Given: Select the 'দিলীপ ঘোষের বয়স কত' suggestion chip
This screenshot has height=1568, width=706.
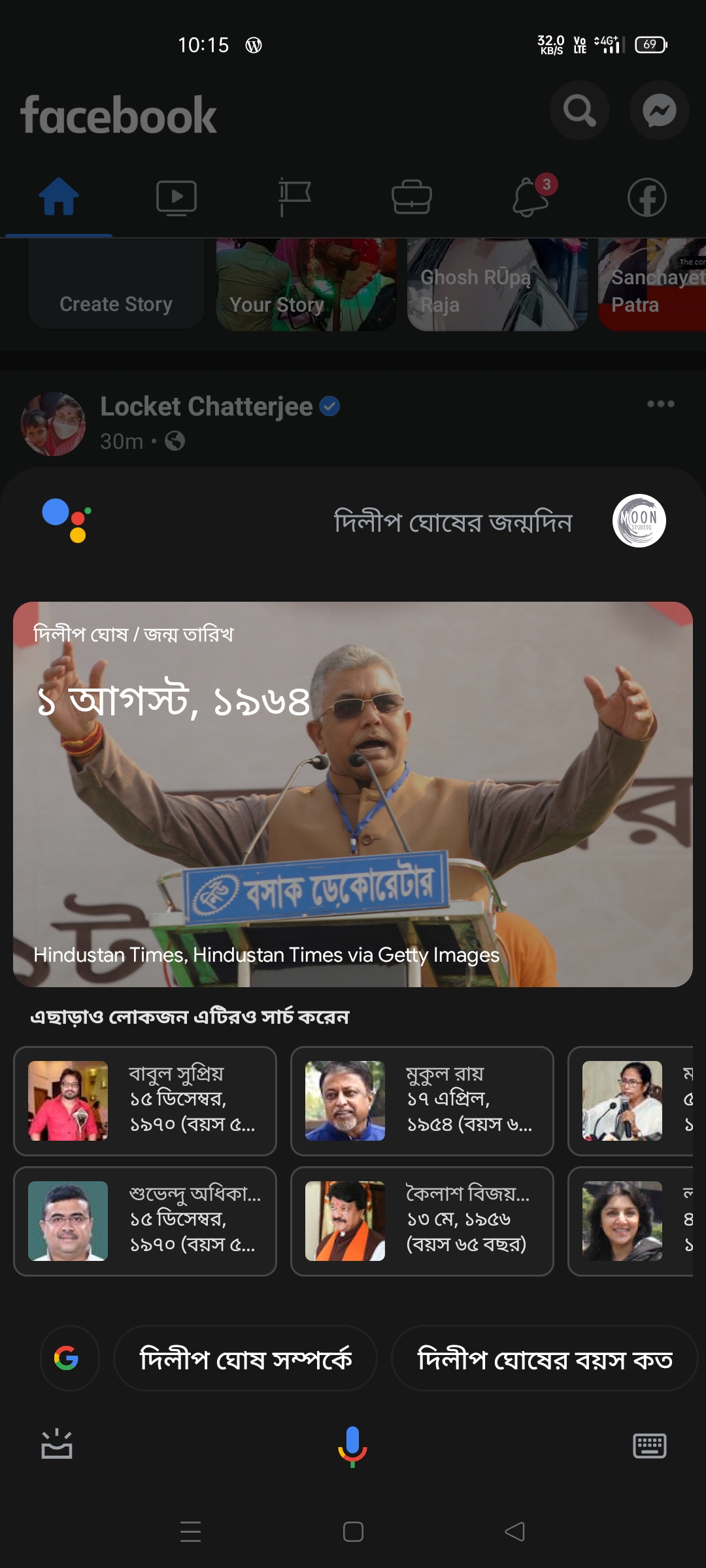Looking at the screenshot, I should (544, 1359).
